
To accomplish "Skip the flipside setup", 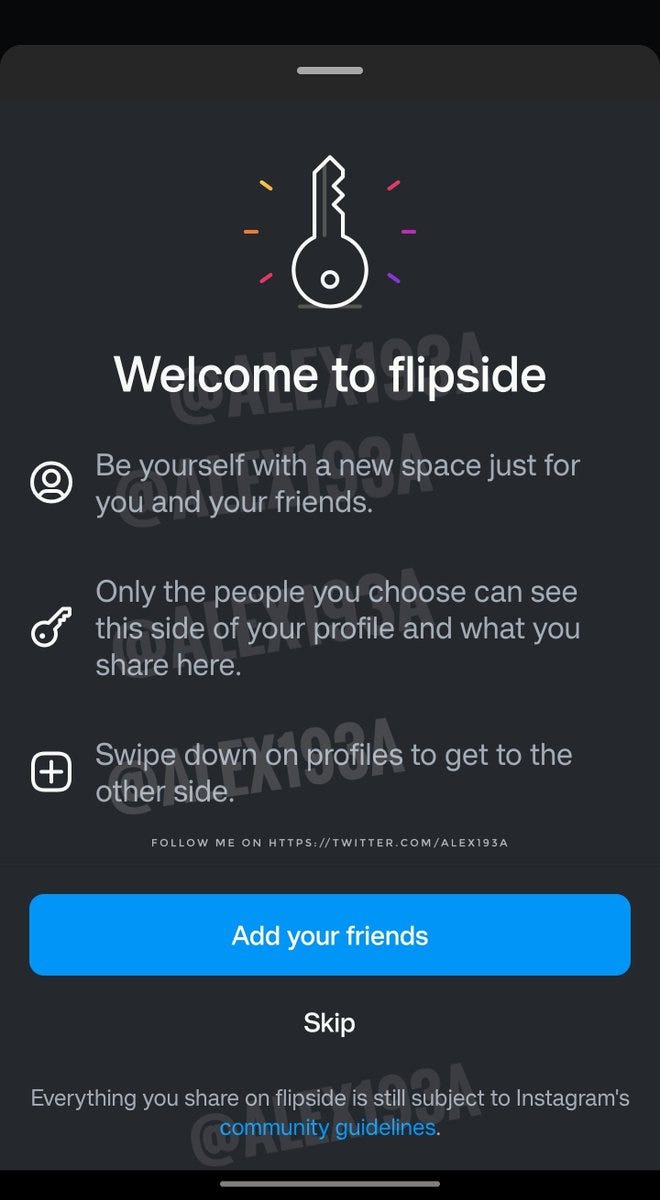I will [x=329, y=1023].
